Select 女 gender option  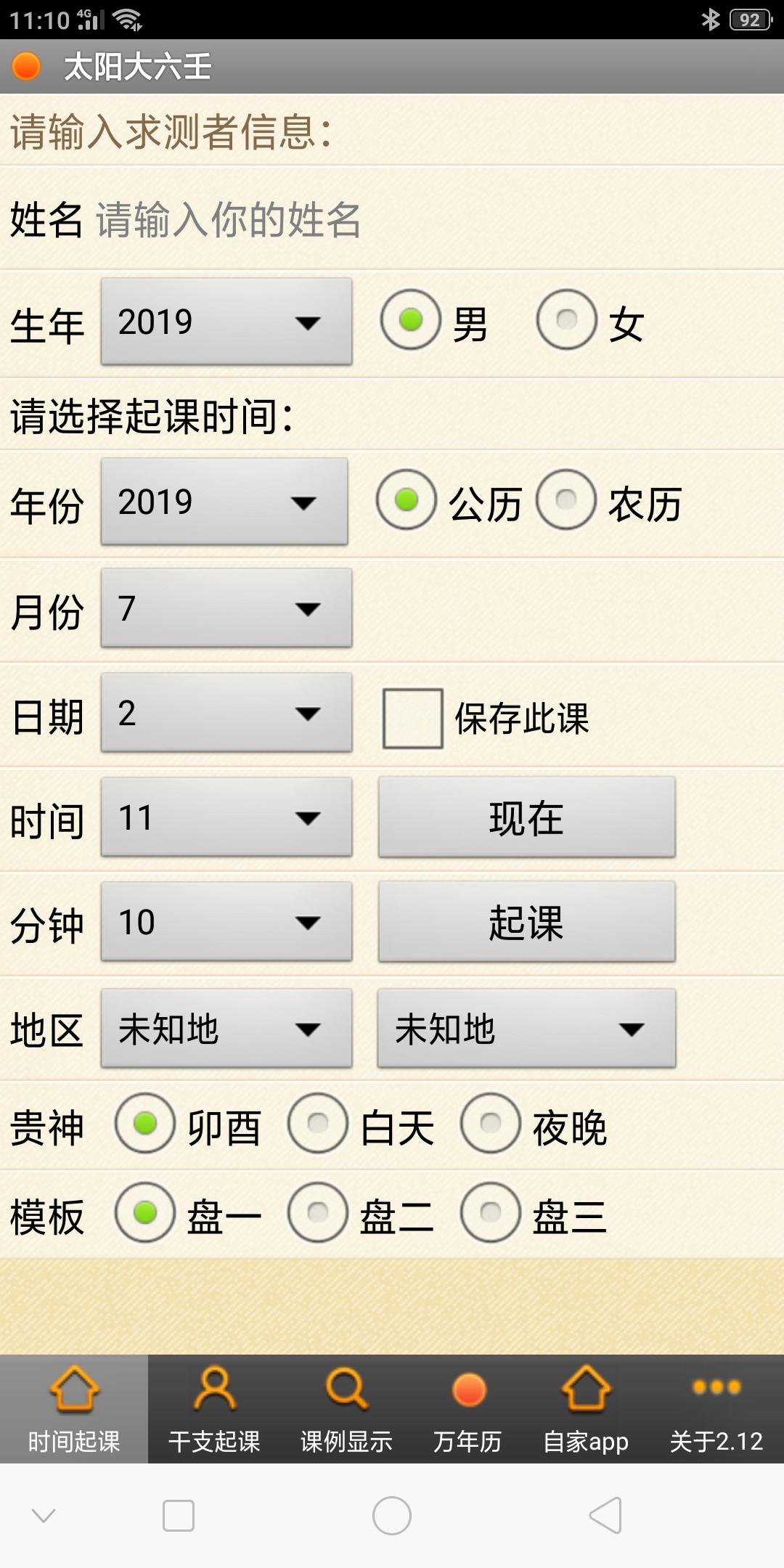point(567,320)
